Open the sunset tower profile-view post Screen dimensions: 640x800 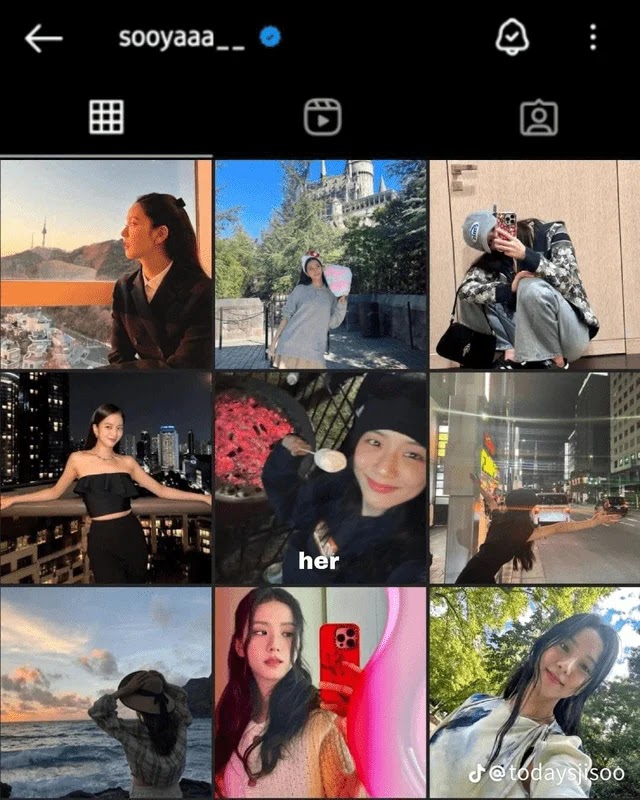[106, 264]
